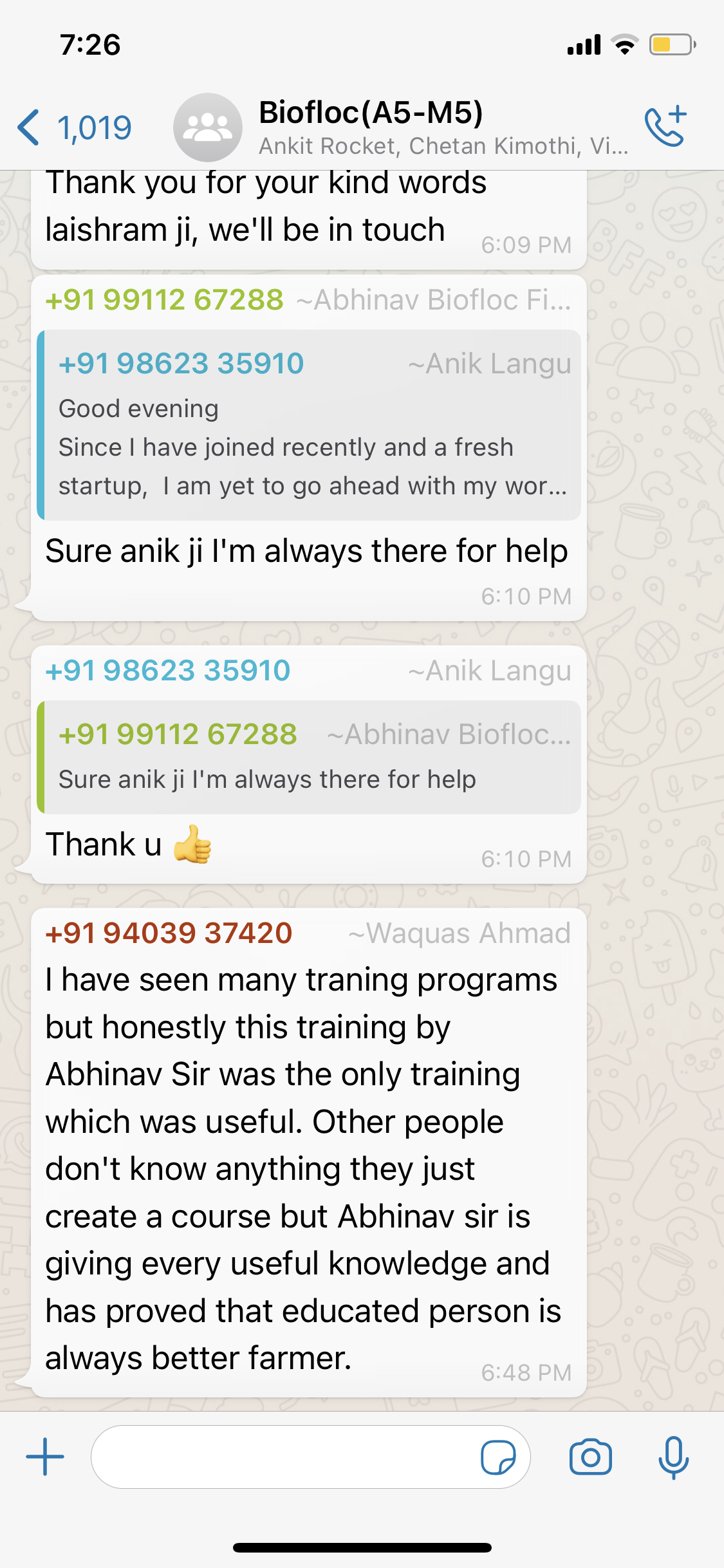Viewport: 724px width, 1568px height.
Task: Jump to quoted Anik Langu message
Action: 309,425
